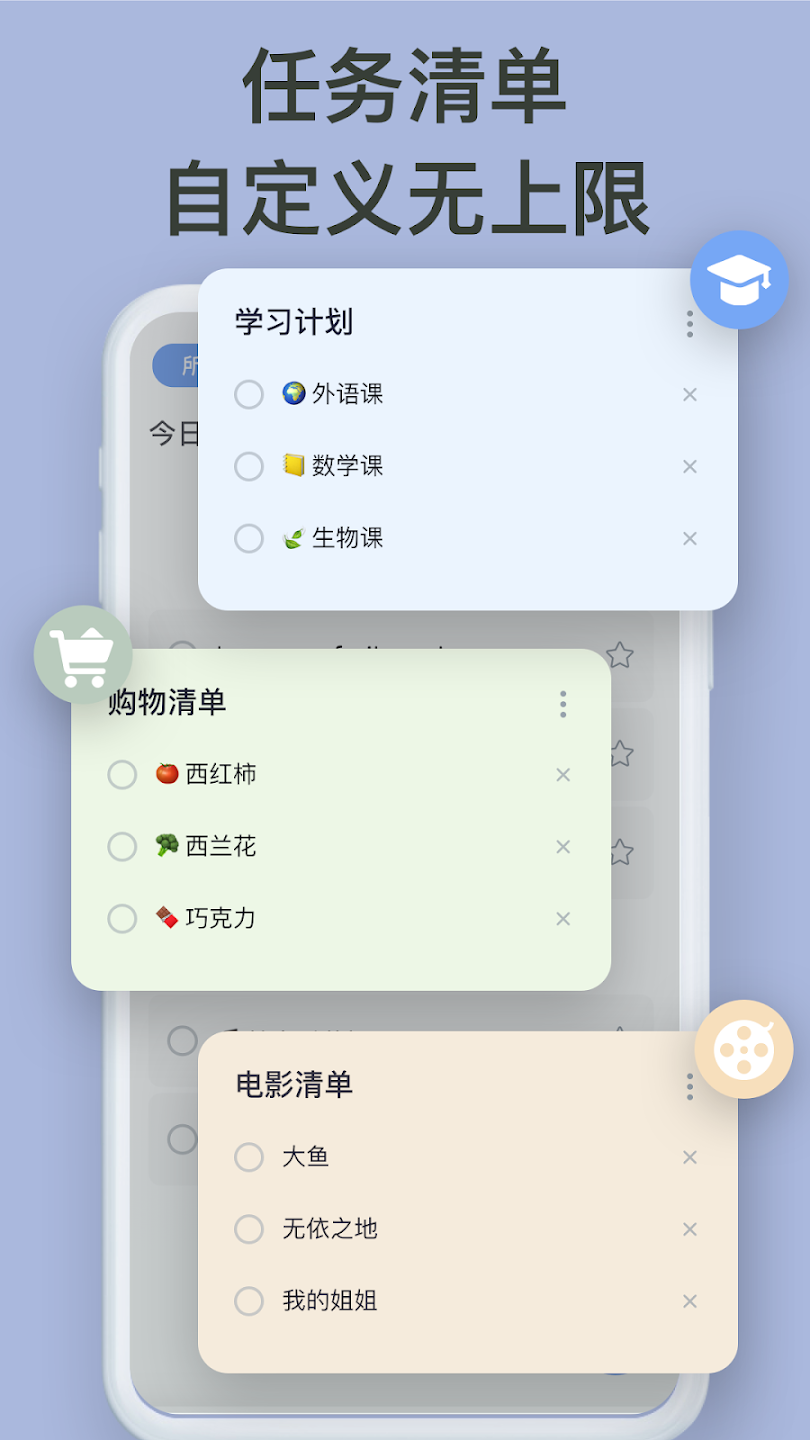Open the 学习计划 options menu
Viewport: 810px width, 1440px height.
pyautogui.click(x=690, y=326)
